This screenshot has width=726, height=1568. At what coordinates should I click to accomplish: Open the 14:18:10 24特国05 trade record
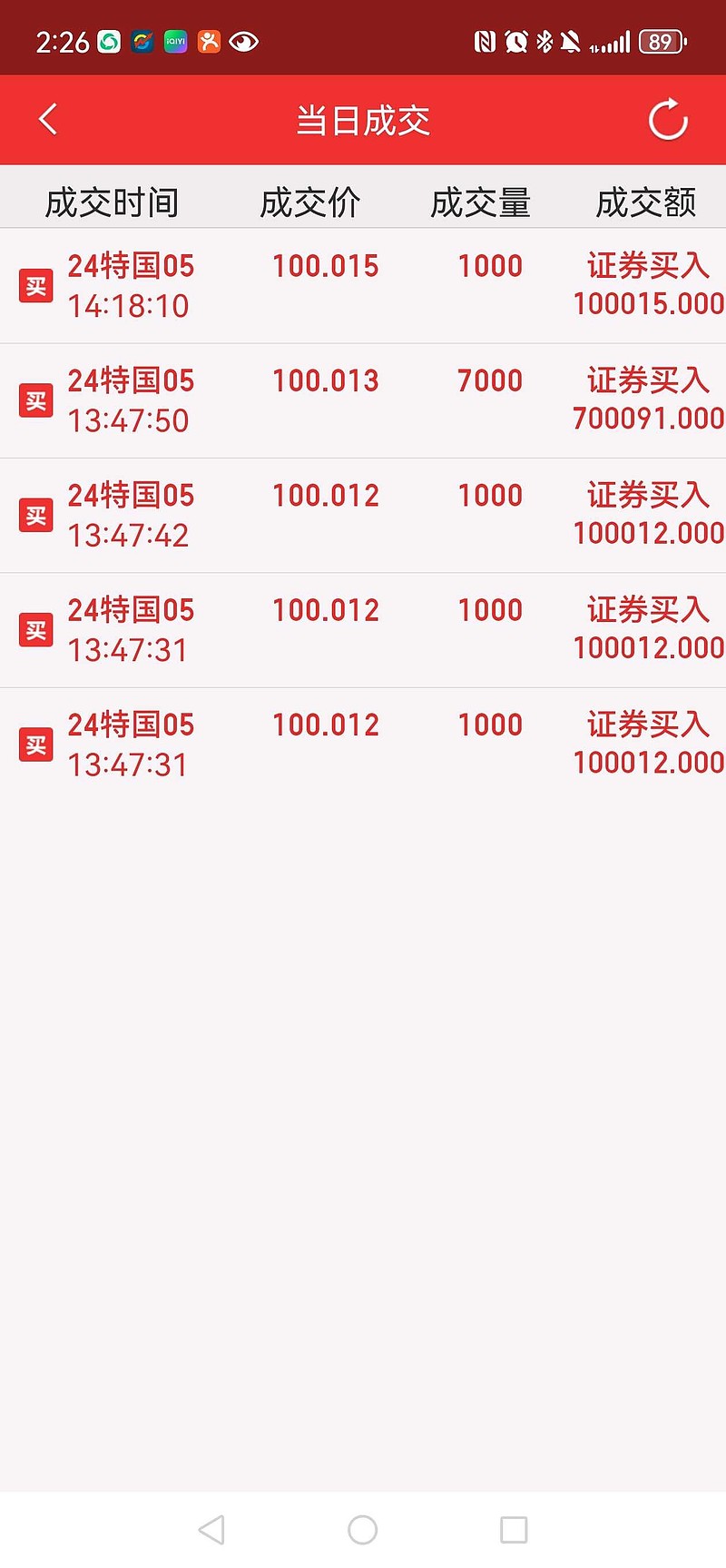[x=363, y=286]
